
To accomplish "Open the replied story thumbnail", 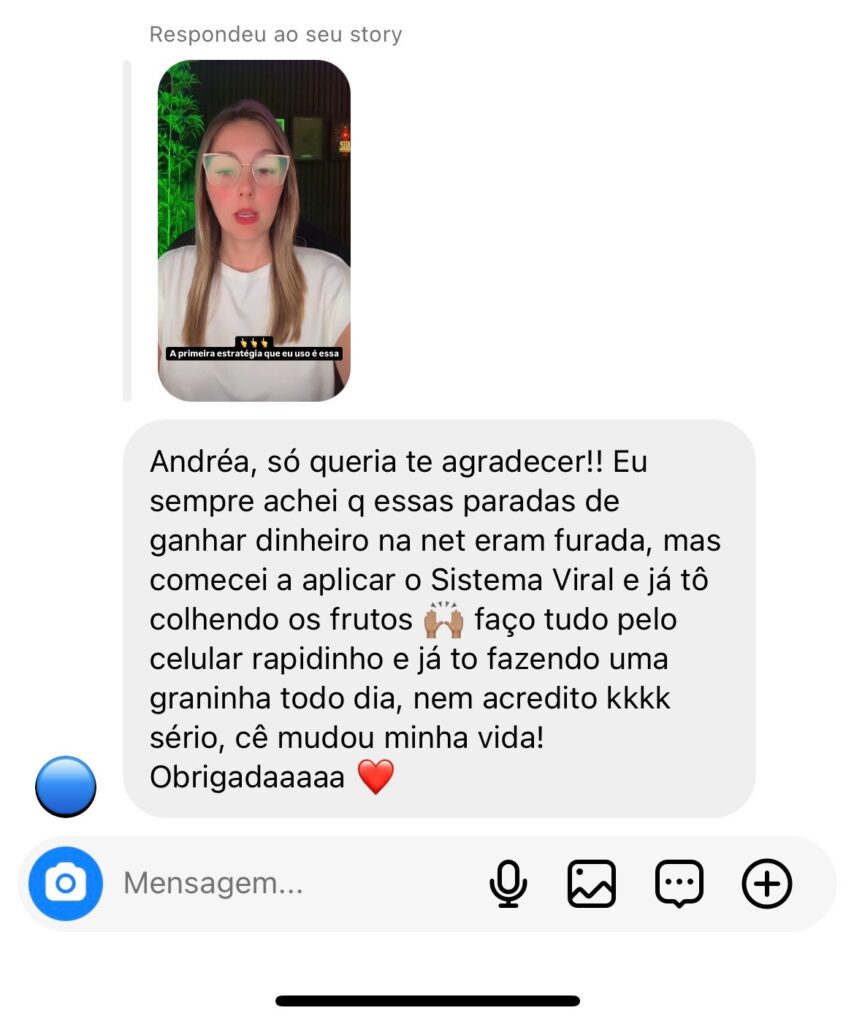I will click(254, 230).
